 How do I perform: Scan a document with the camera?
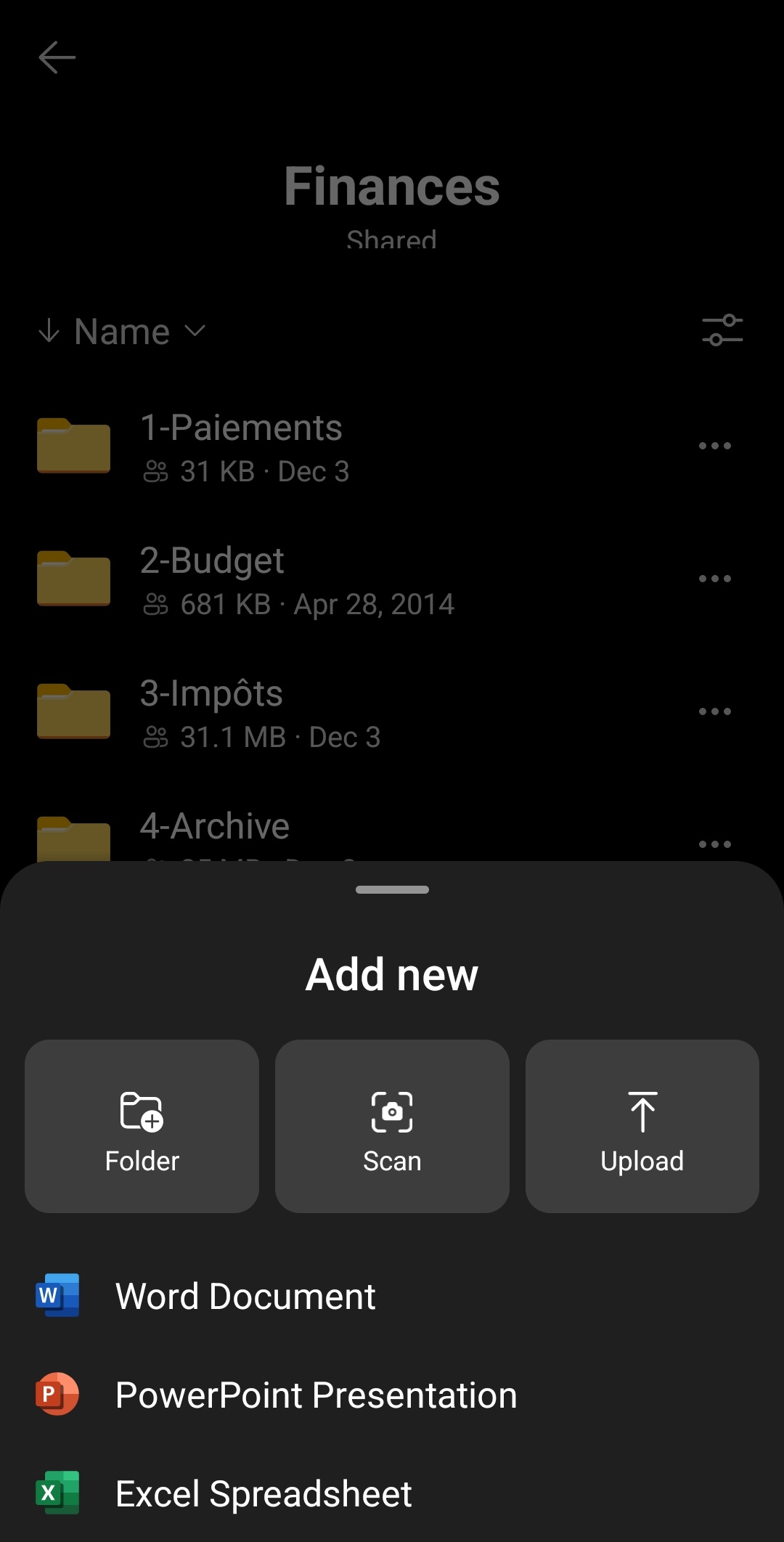coord(392,1126)
